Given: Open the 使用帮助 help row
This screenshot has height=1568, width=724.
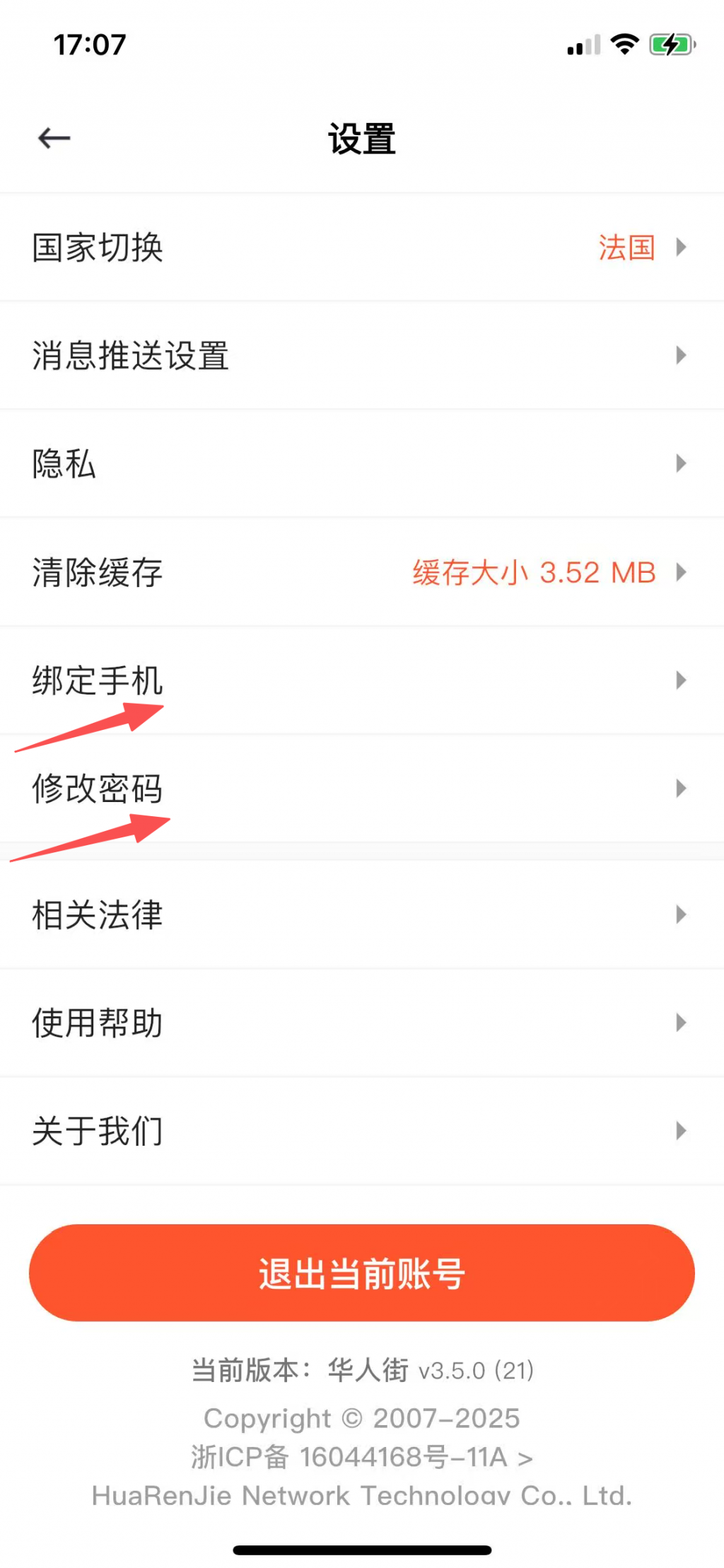Looking at the screenshot, I should click(x=362, y=1023).
